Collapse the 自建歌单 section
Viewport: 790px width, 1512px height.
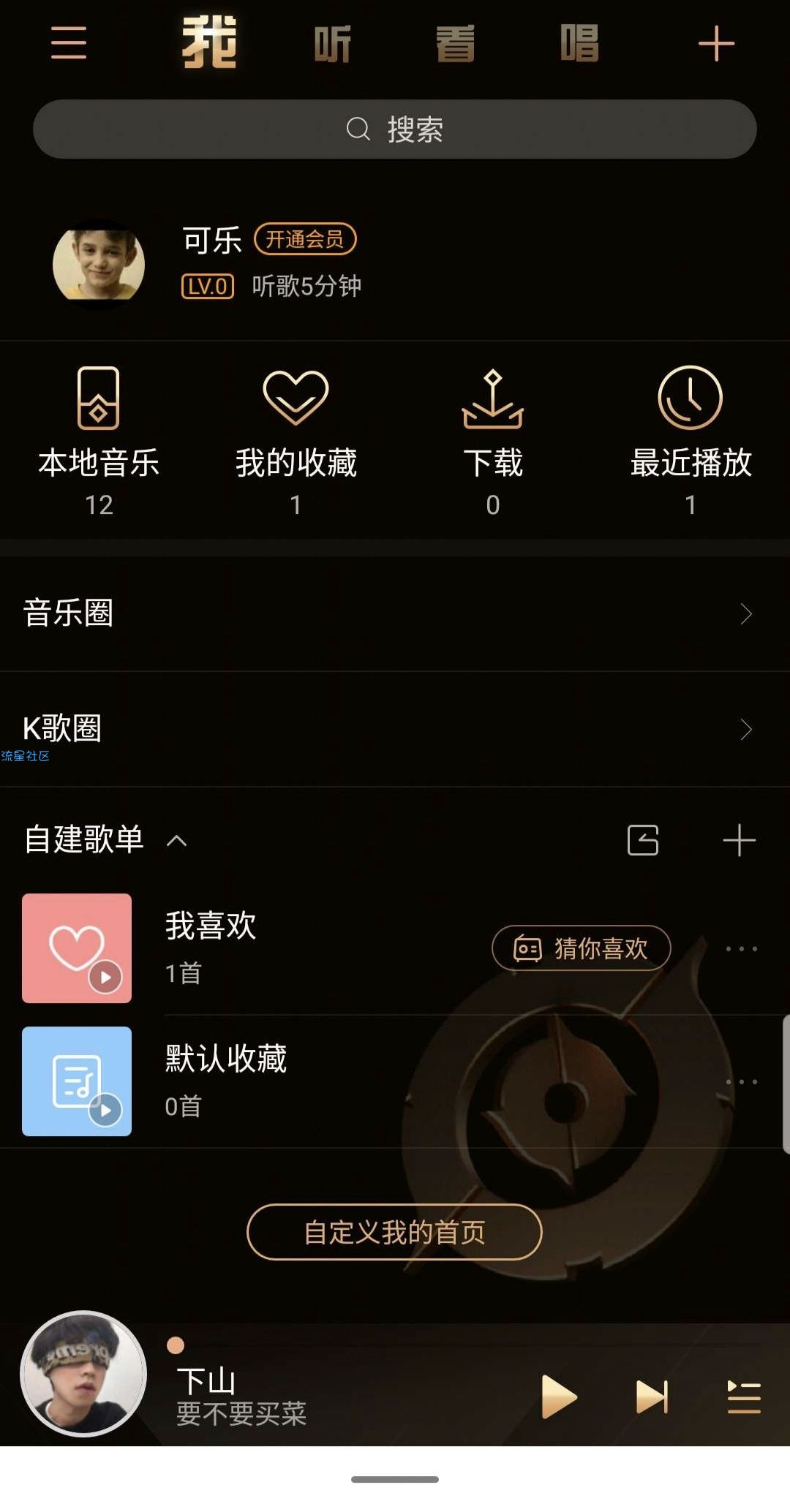[x=177, y=841]
